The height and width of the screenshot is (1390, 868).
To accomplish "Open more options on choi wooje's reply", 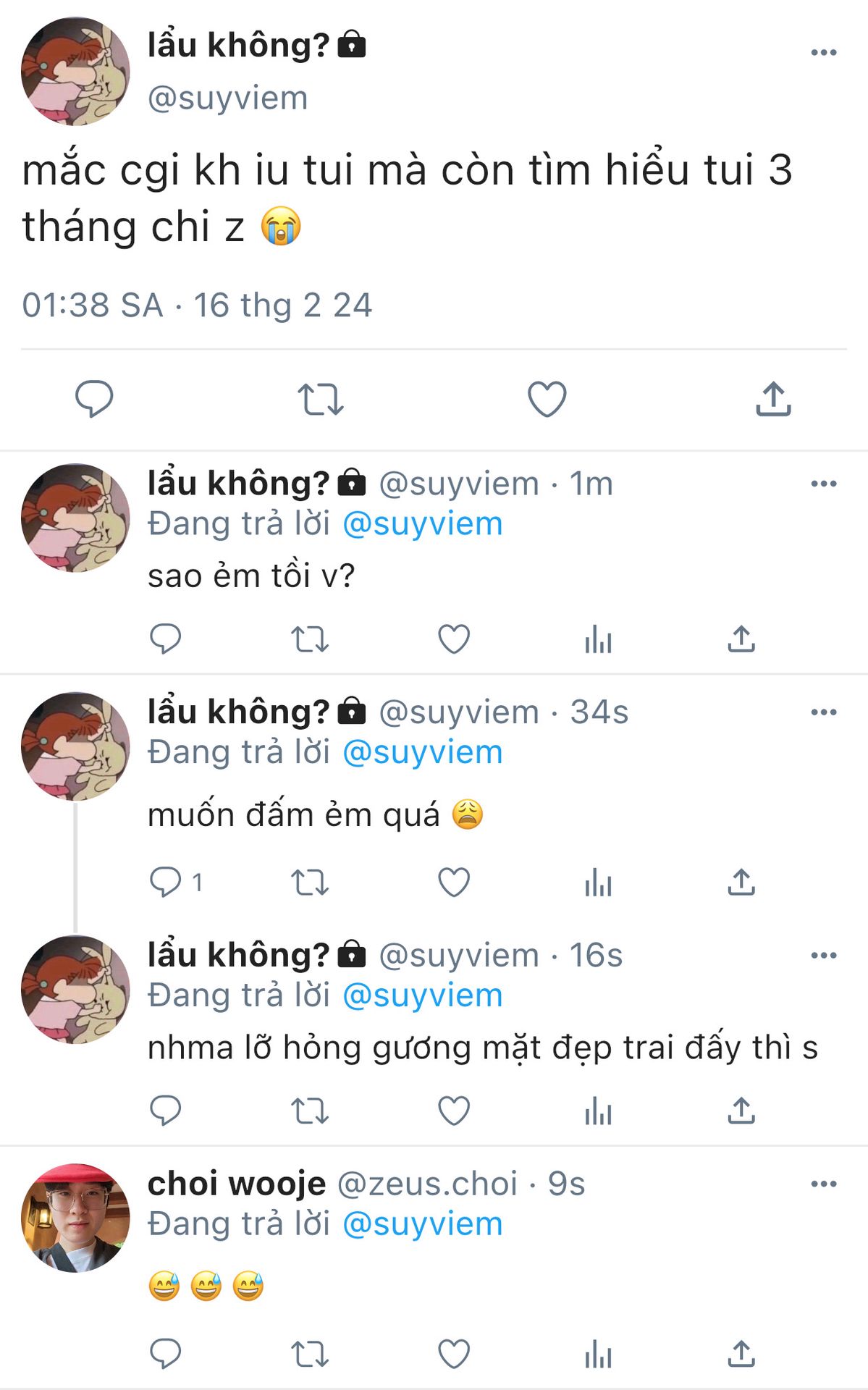I will [823, 1184].
